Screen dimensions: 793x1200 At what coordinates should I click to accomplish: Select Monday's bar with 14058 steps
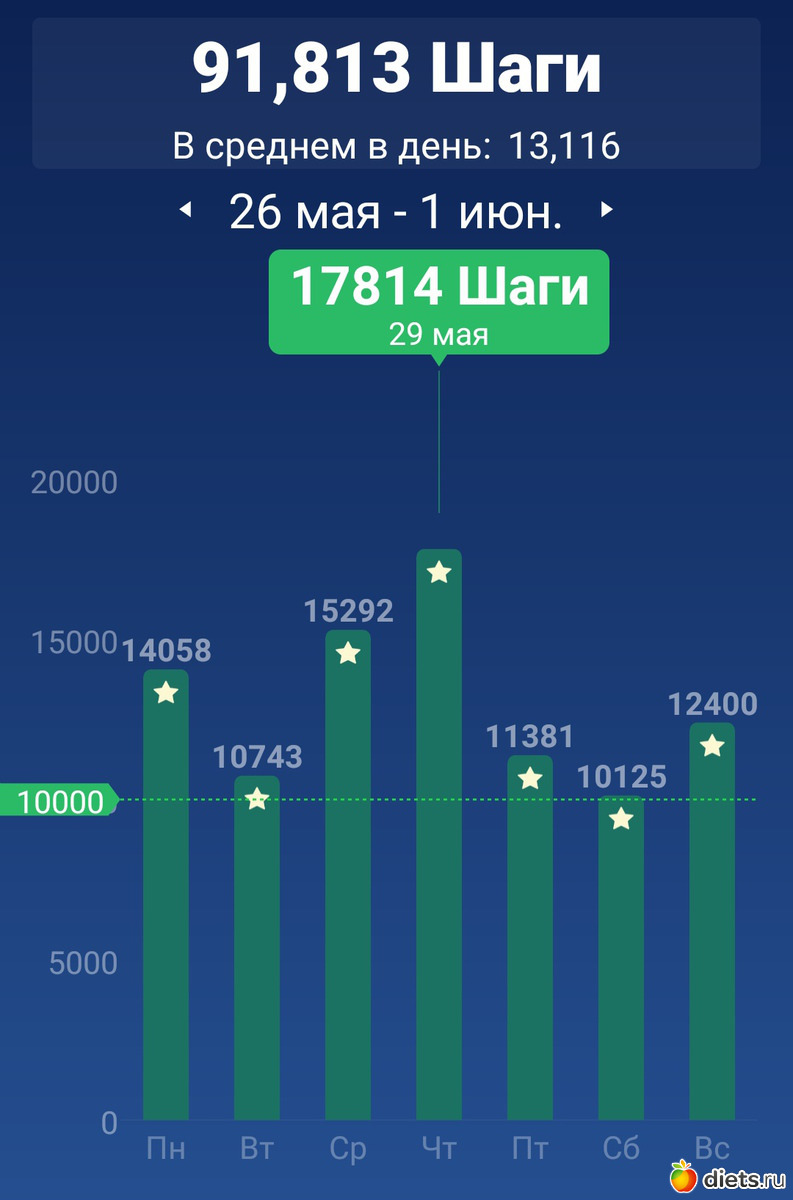(166, 900)
